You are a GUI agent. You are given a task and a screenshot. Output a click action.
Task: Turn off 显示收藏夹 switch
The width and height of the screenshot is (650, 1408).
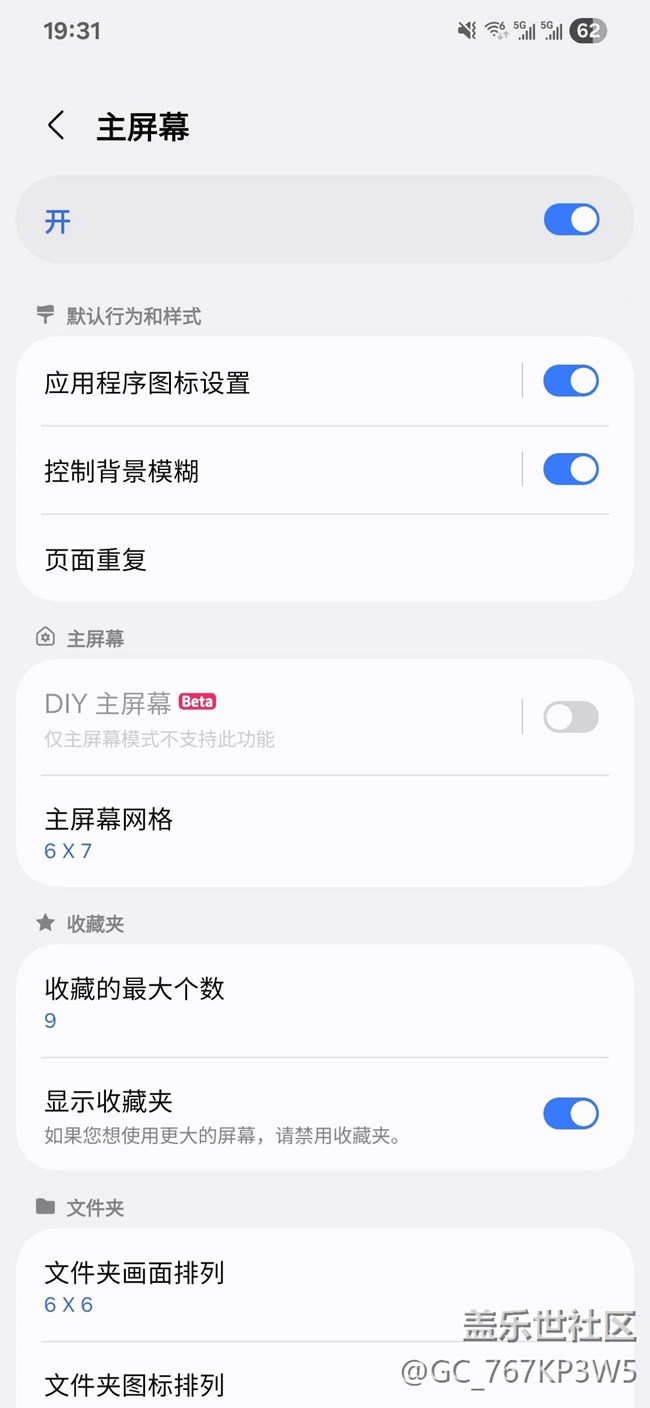571,1113
